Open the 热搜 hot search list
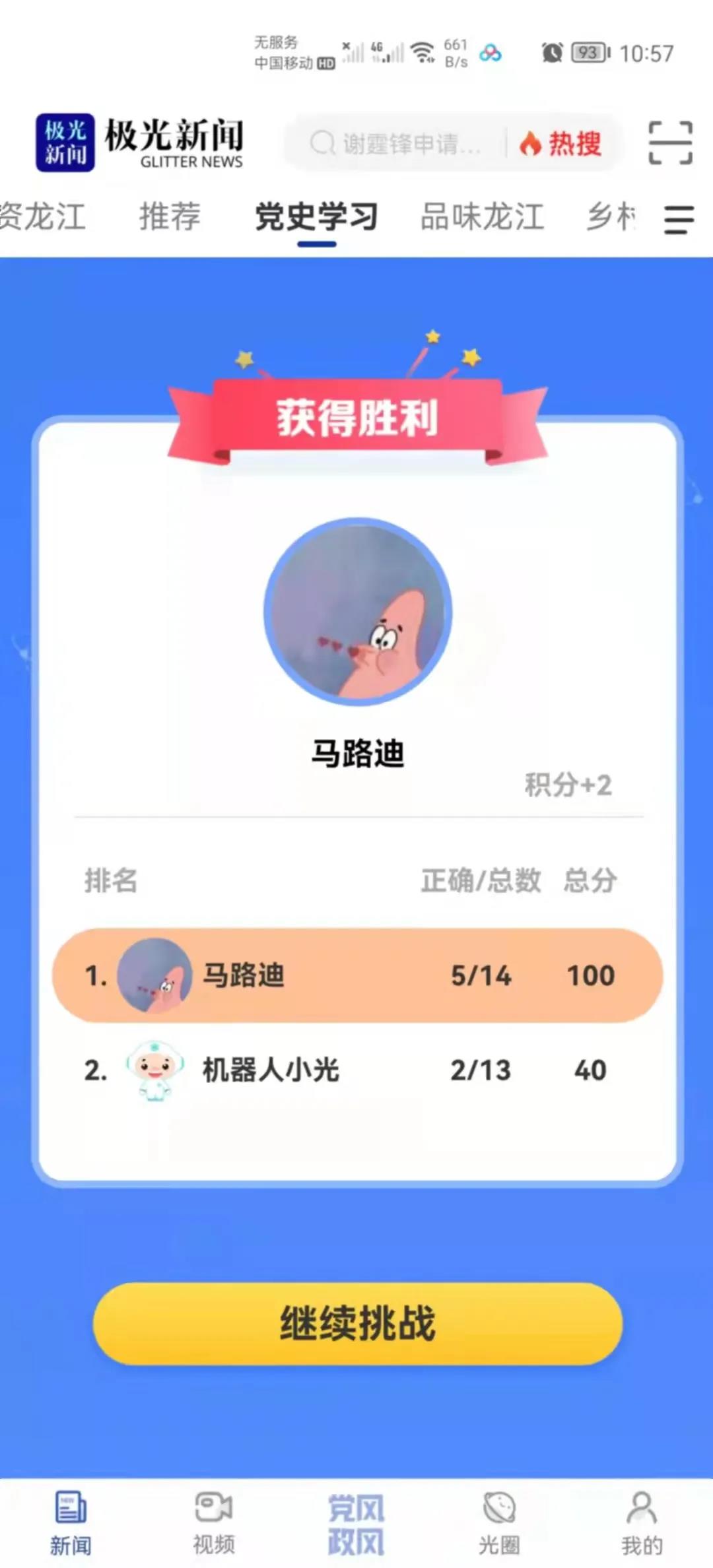 (561, 143)
